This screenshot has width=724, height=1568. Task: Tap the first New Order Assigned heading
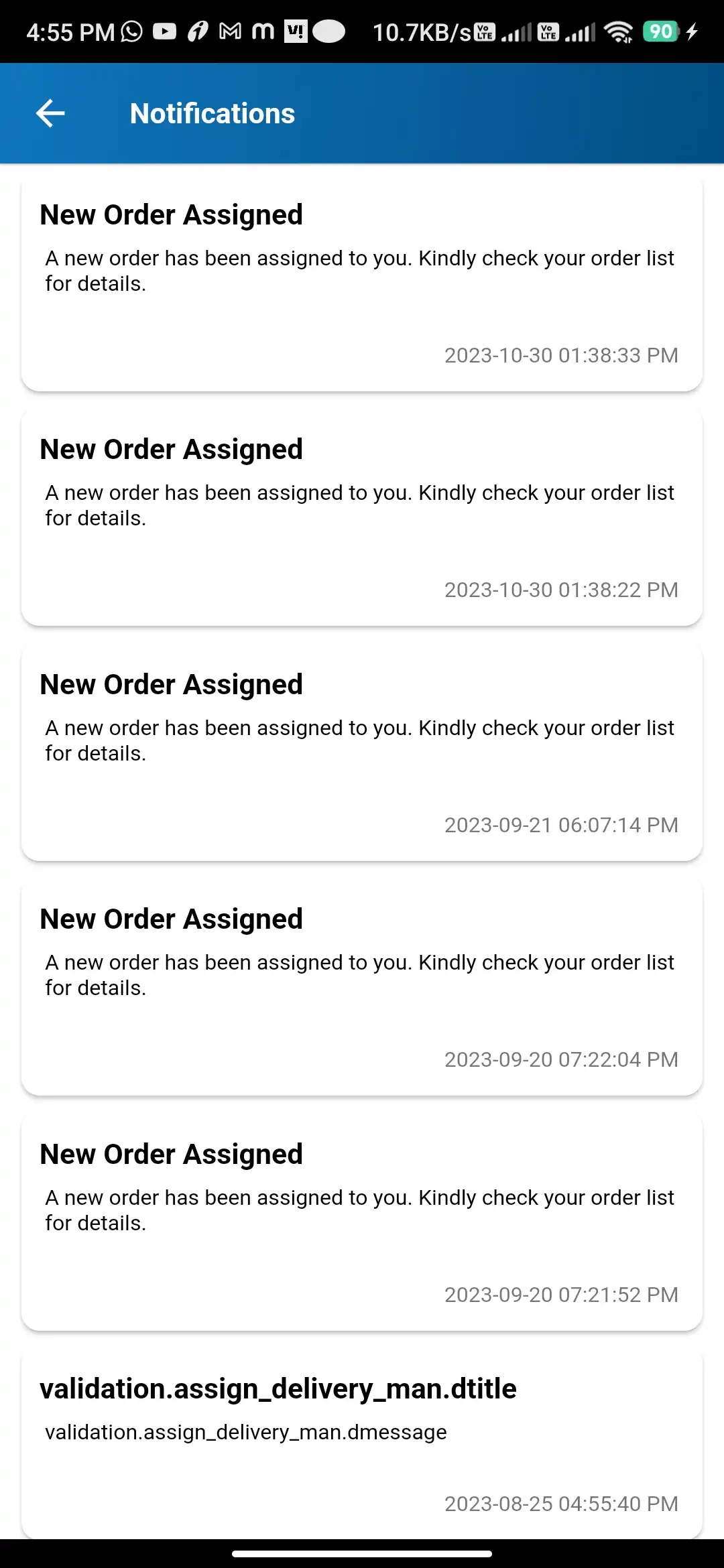click(172, 214)
